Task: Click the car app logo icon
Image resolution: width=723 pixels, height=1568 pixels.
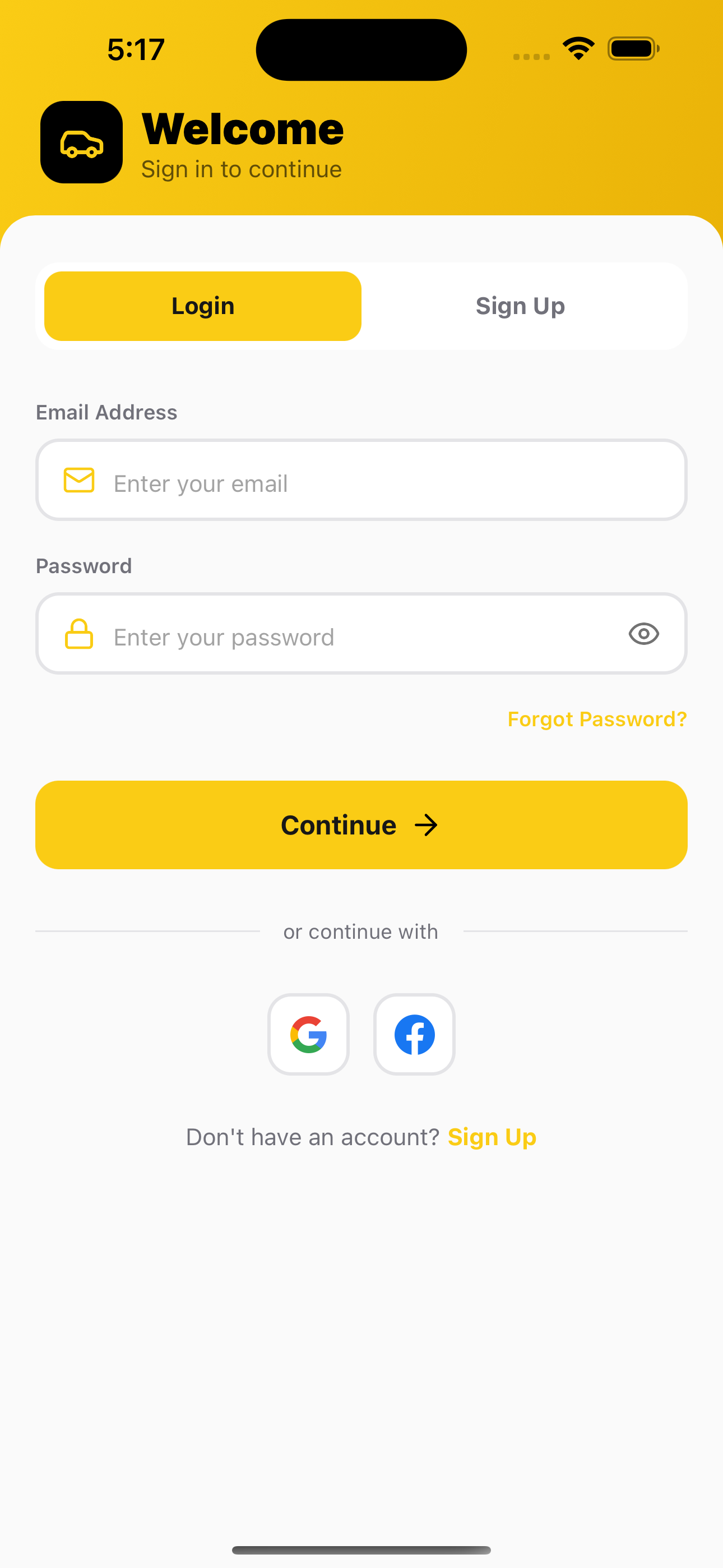Action: 81,142
